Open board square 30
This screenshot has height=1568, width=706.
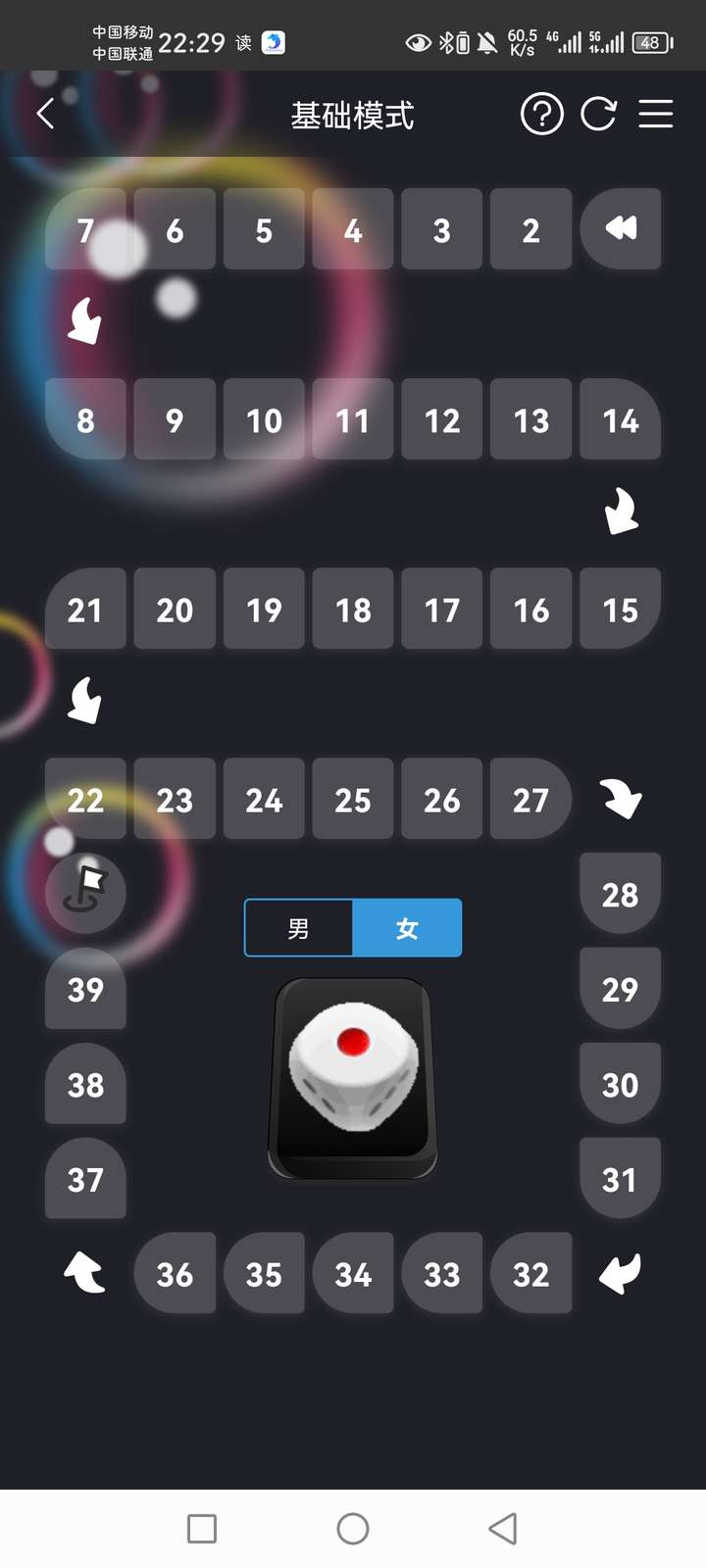coord(620,1083)
